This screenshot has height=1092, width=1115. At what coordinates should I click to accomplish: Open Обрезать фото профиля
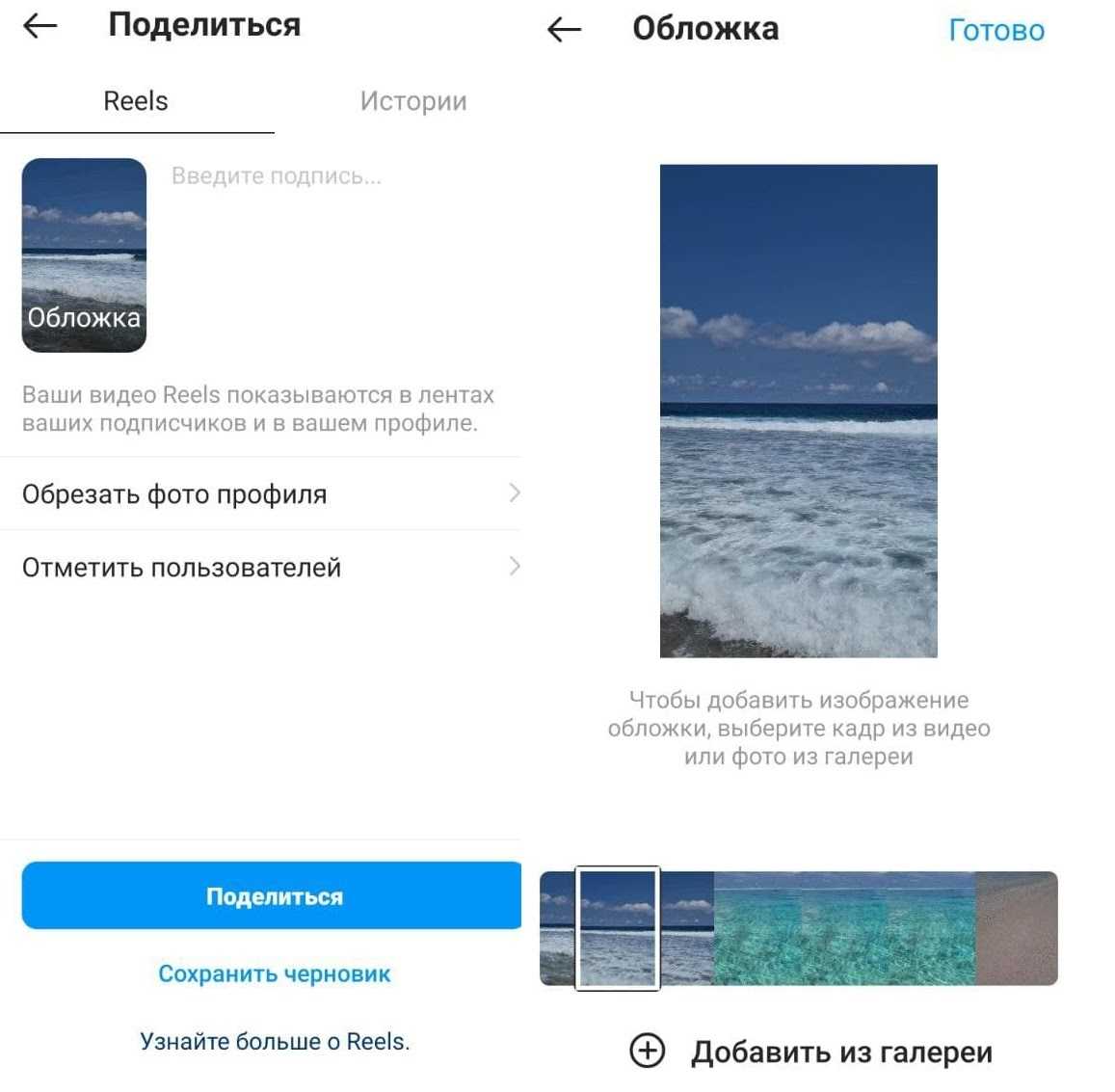click(260, 494)
